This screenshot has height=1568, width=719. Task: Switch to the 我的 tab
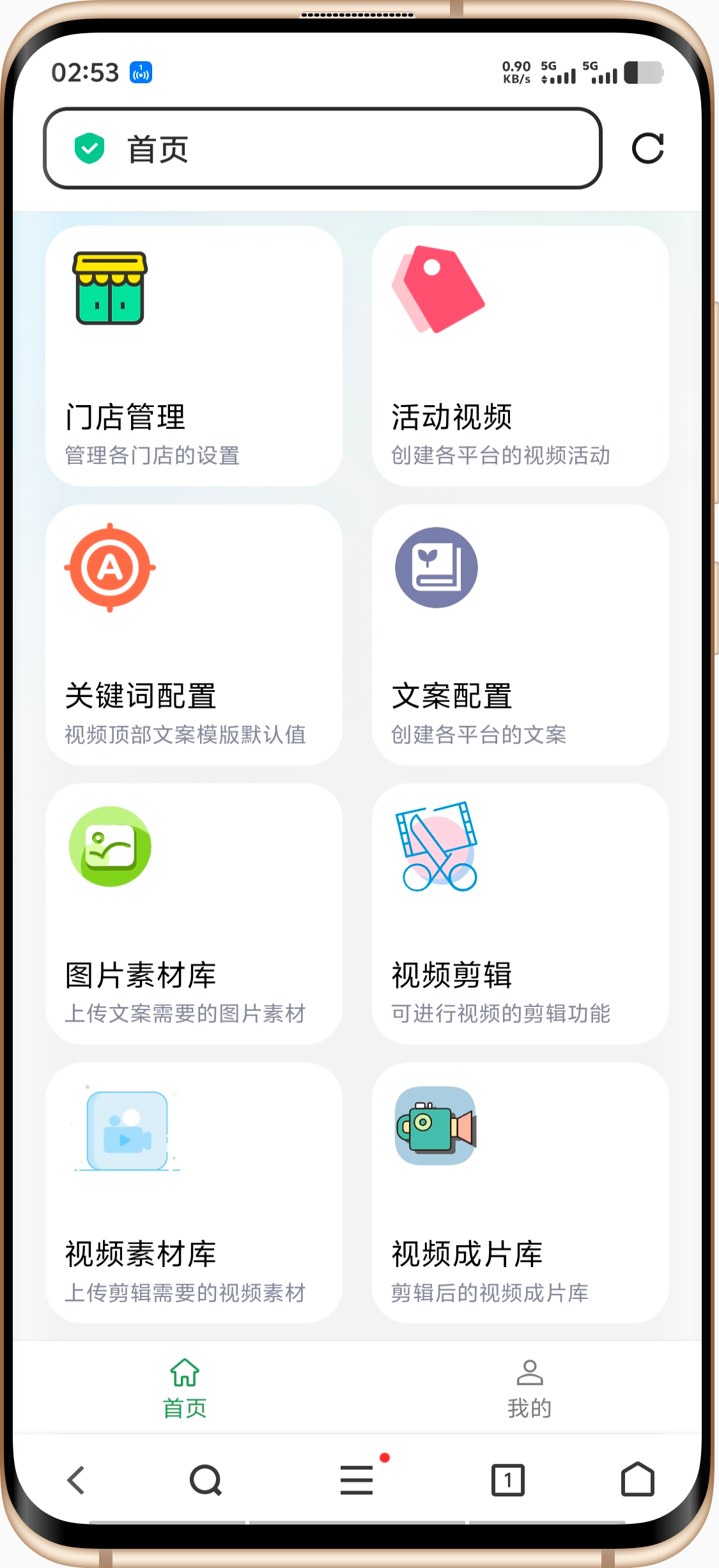click(x=529, y=1389)
